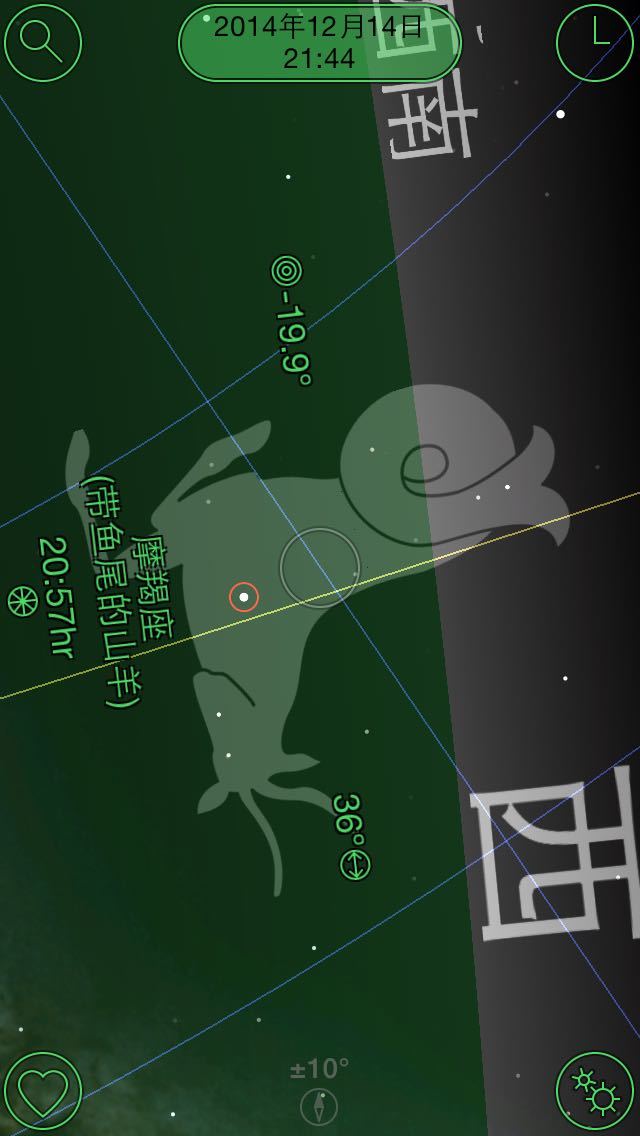Open the settings gears icon
The height and width of the screenshot is (1136, 640).
tap(594, 1091)
